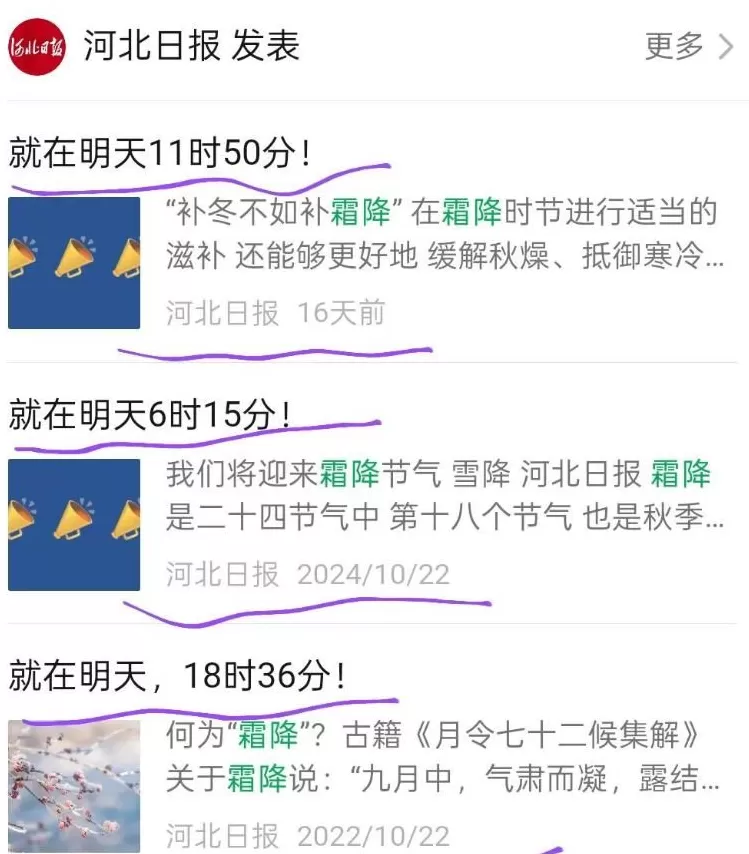
Task: Open the article titled 就在明天11时50分！
Action: click(165, 152)
